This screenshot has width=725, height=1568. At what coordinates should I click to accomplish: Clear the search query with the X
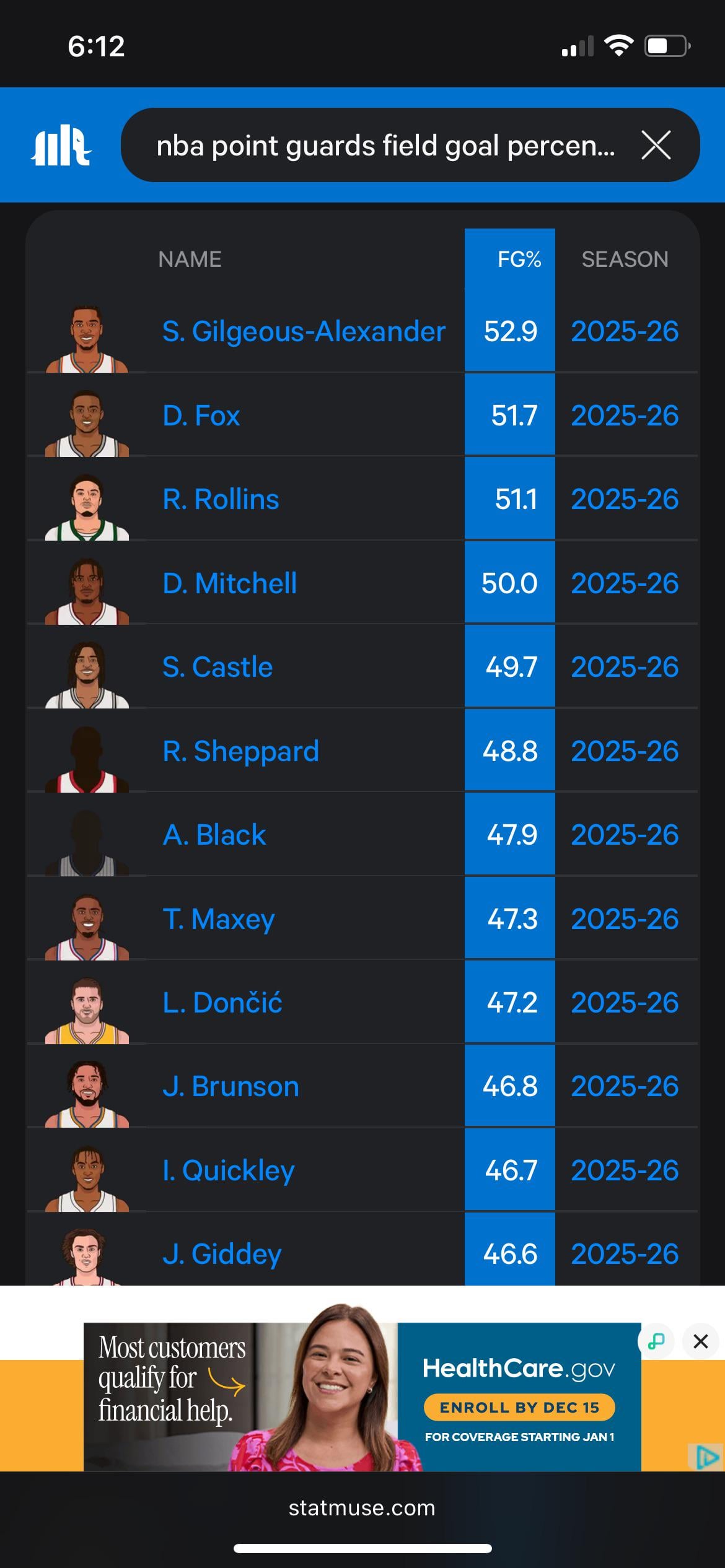click(x=656, y=146)
